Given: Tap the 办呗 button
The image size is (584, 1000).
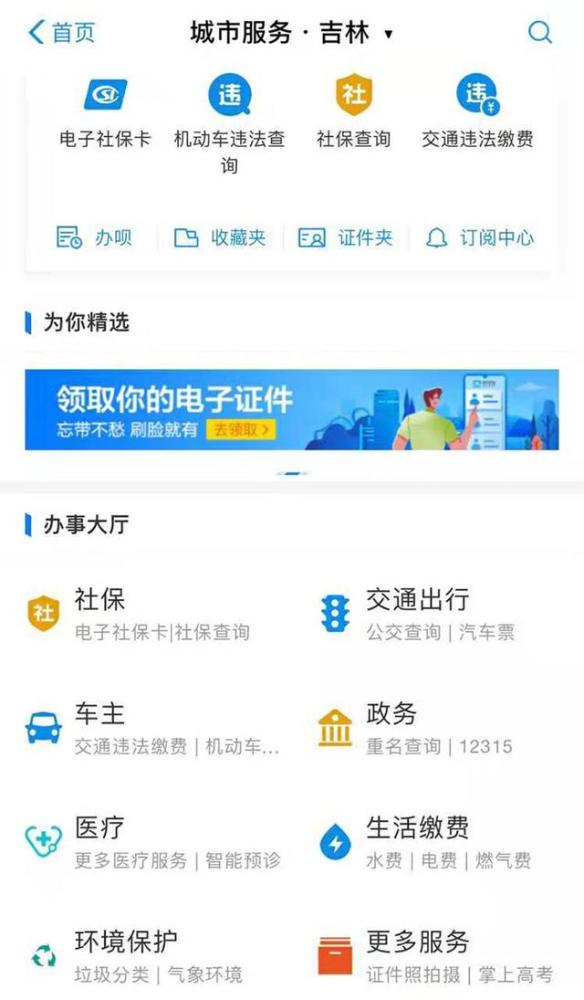Looking at the screenshot, I should pyautogui.click(x=94, y=238).
